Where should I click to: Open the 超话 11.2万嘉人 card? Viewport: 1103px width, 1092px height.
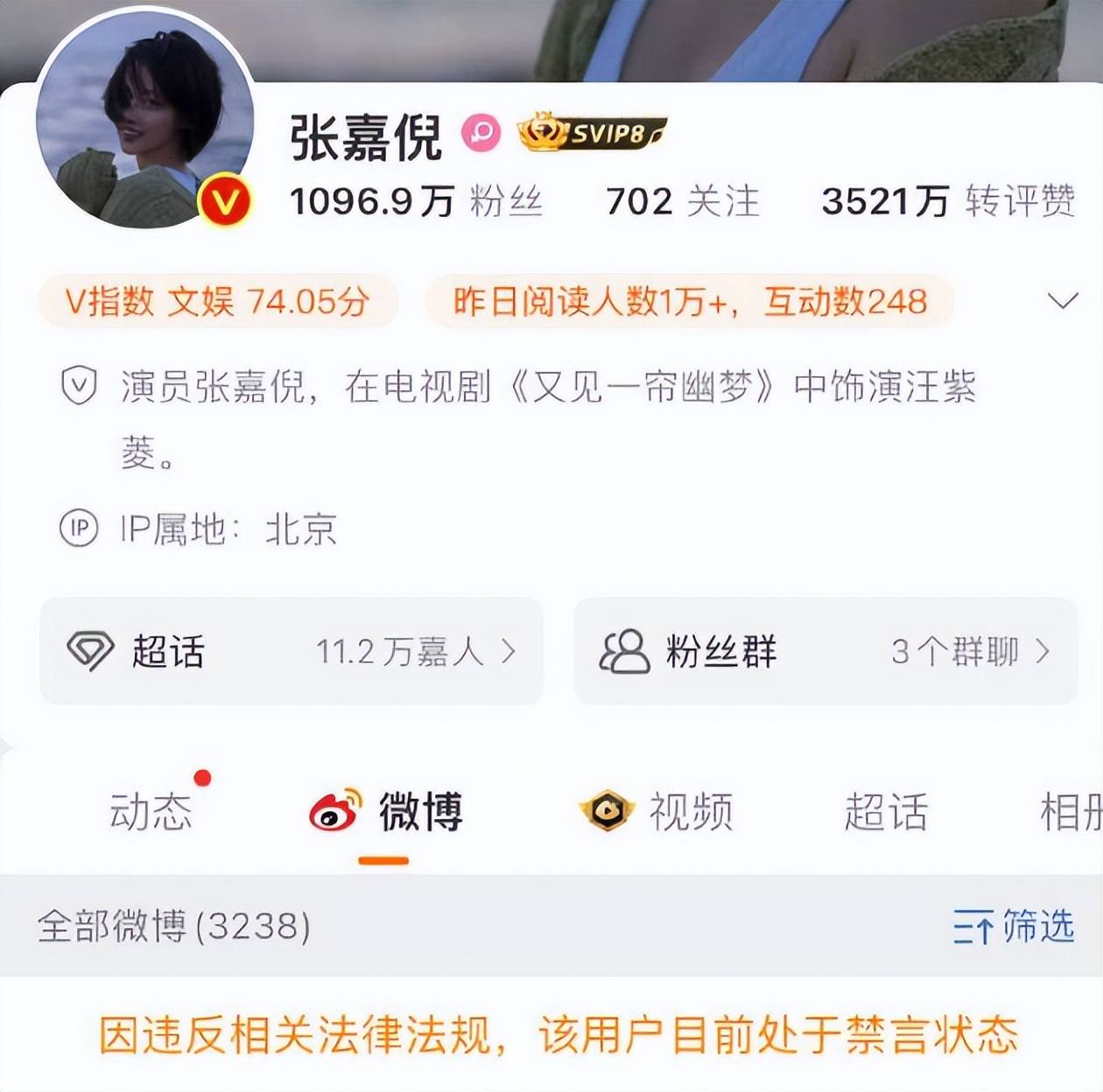click(x=291, y=652)
